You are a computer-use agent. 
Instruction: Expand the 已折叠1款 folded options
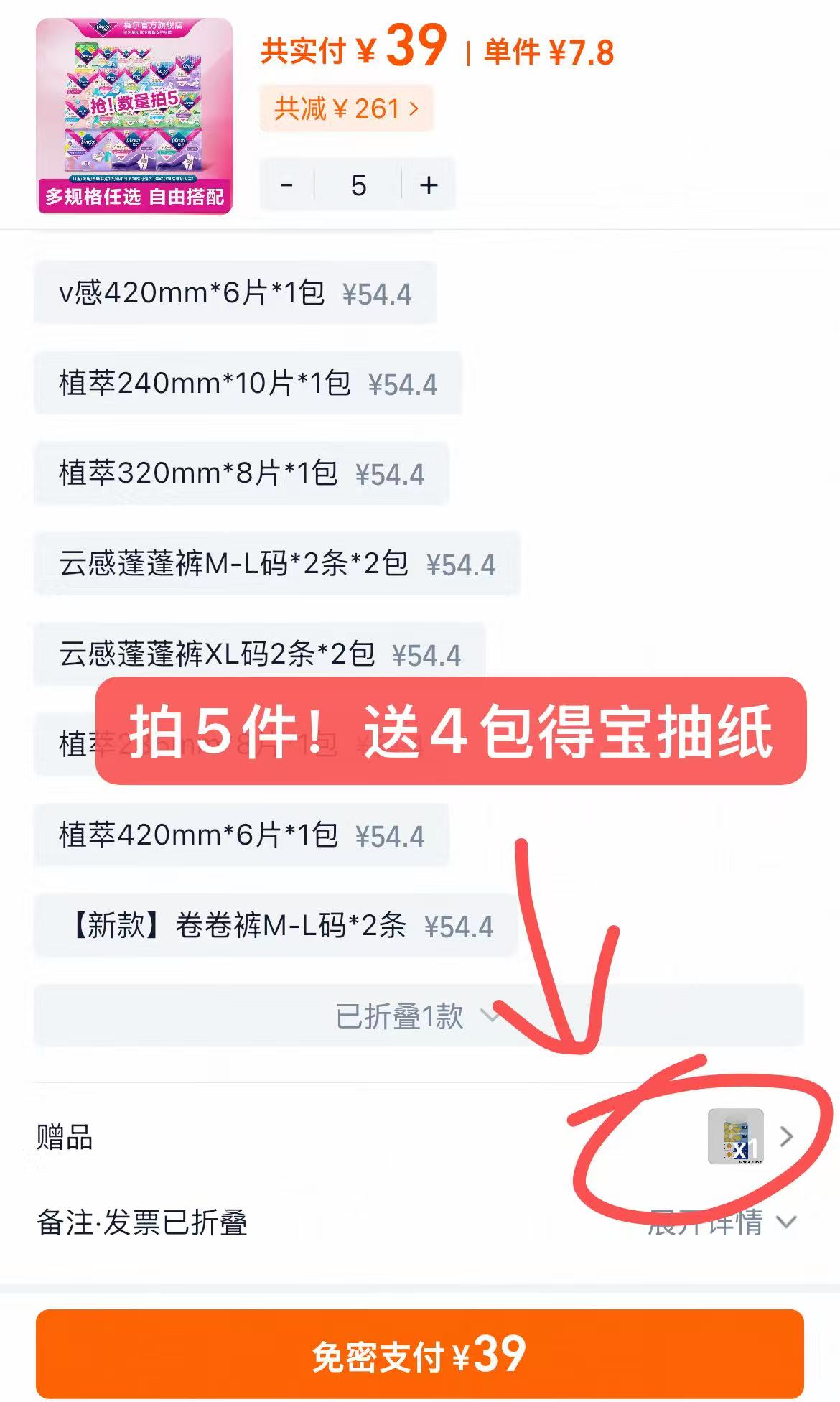click(419, 1016)
